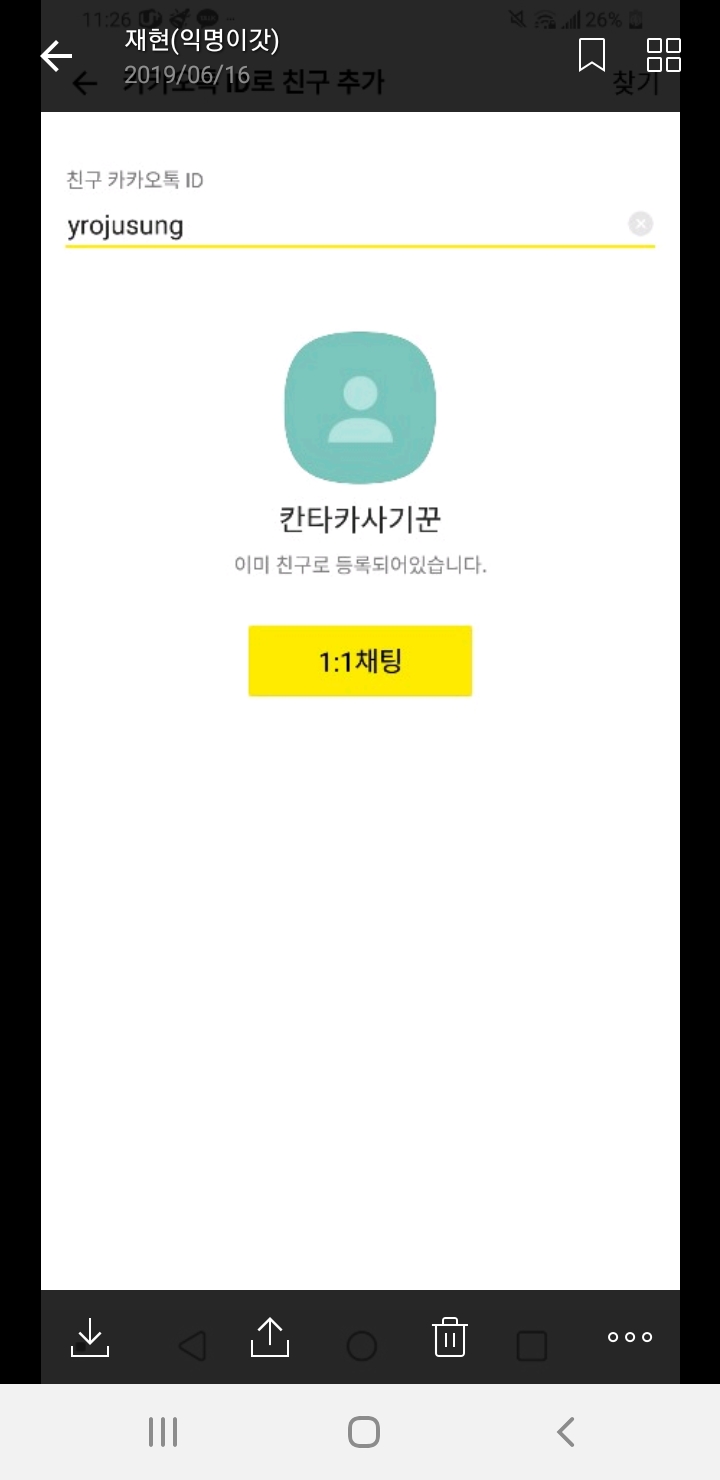Viewport: 720px width, 1480px height.
Task: Share this image
Action: click(270, 1337)
